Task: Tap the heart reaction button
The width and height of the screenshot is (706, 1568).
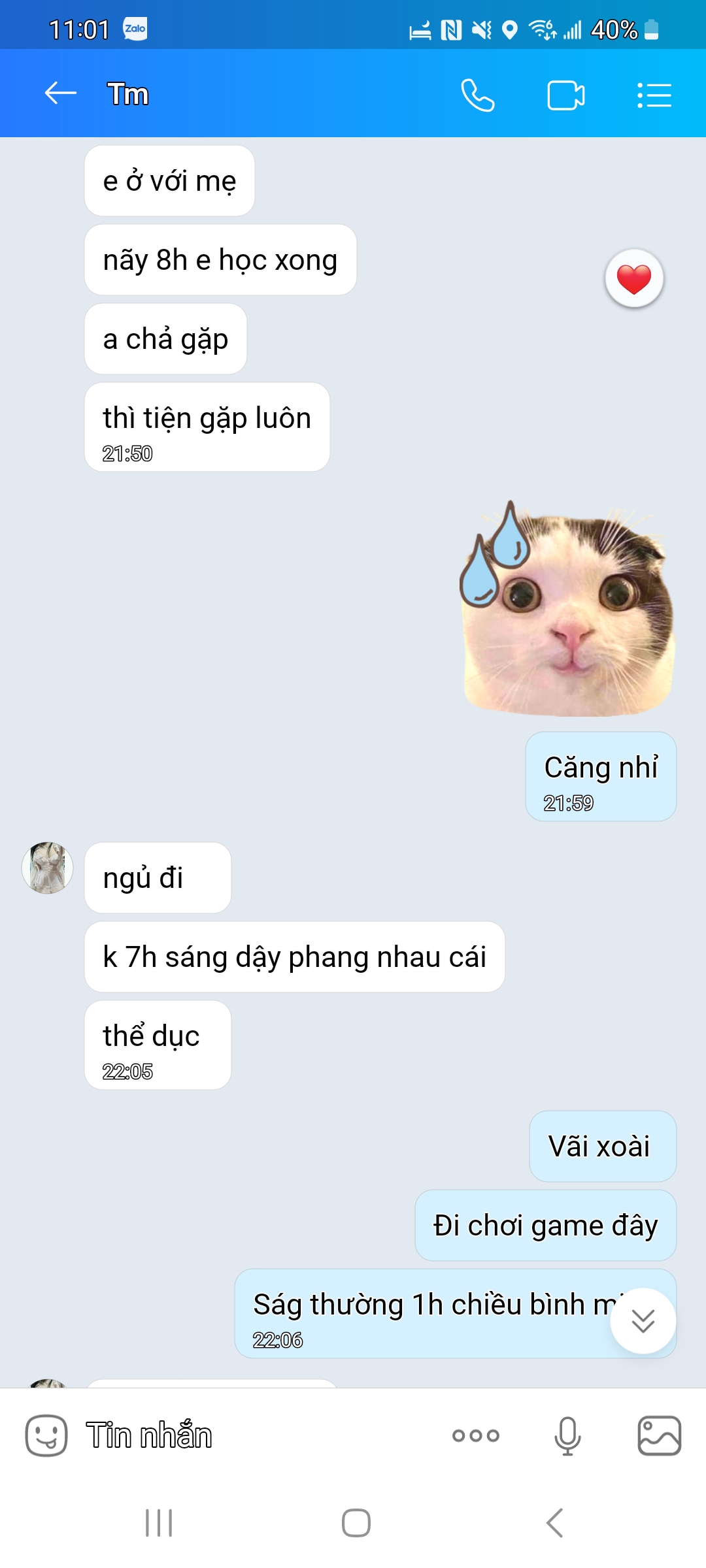Action: [x=634, y=279]
